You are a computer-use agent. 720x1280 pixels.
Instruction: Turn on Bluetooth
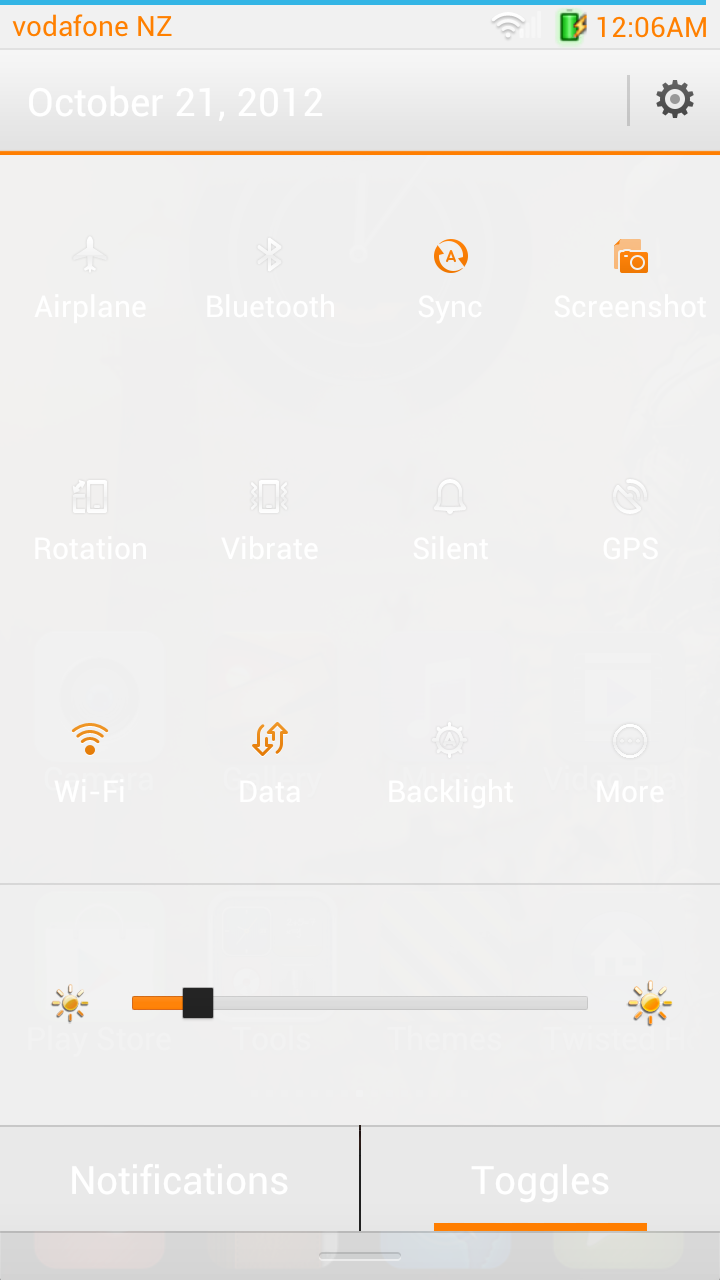(270, 277)
